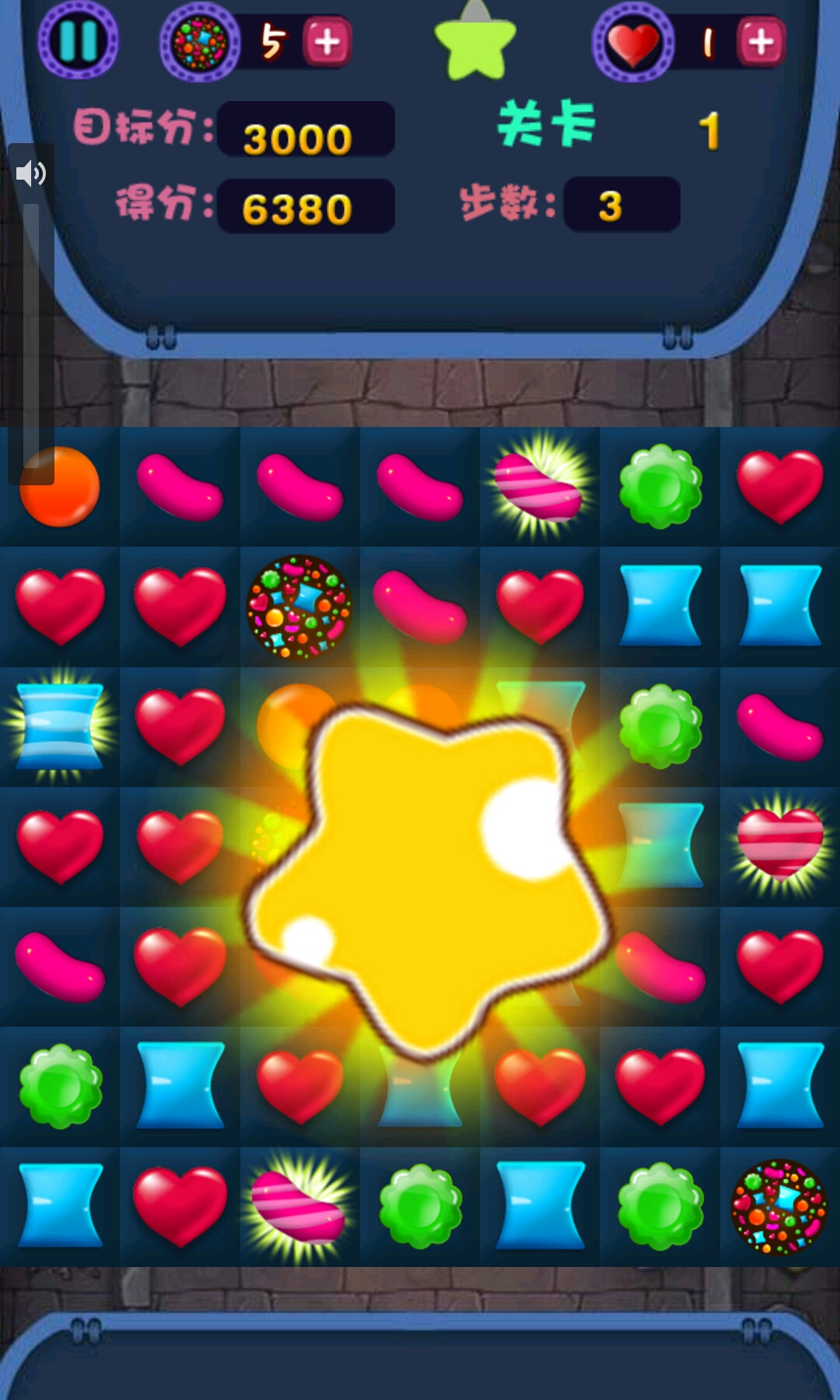Tap the sprinkle candy in the bottom row
The height and width of the screenshot is (1400, 840).
click(779, 1206)
